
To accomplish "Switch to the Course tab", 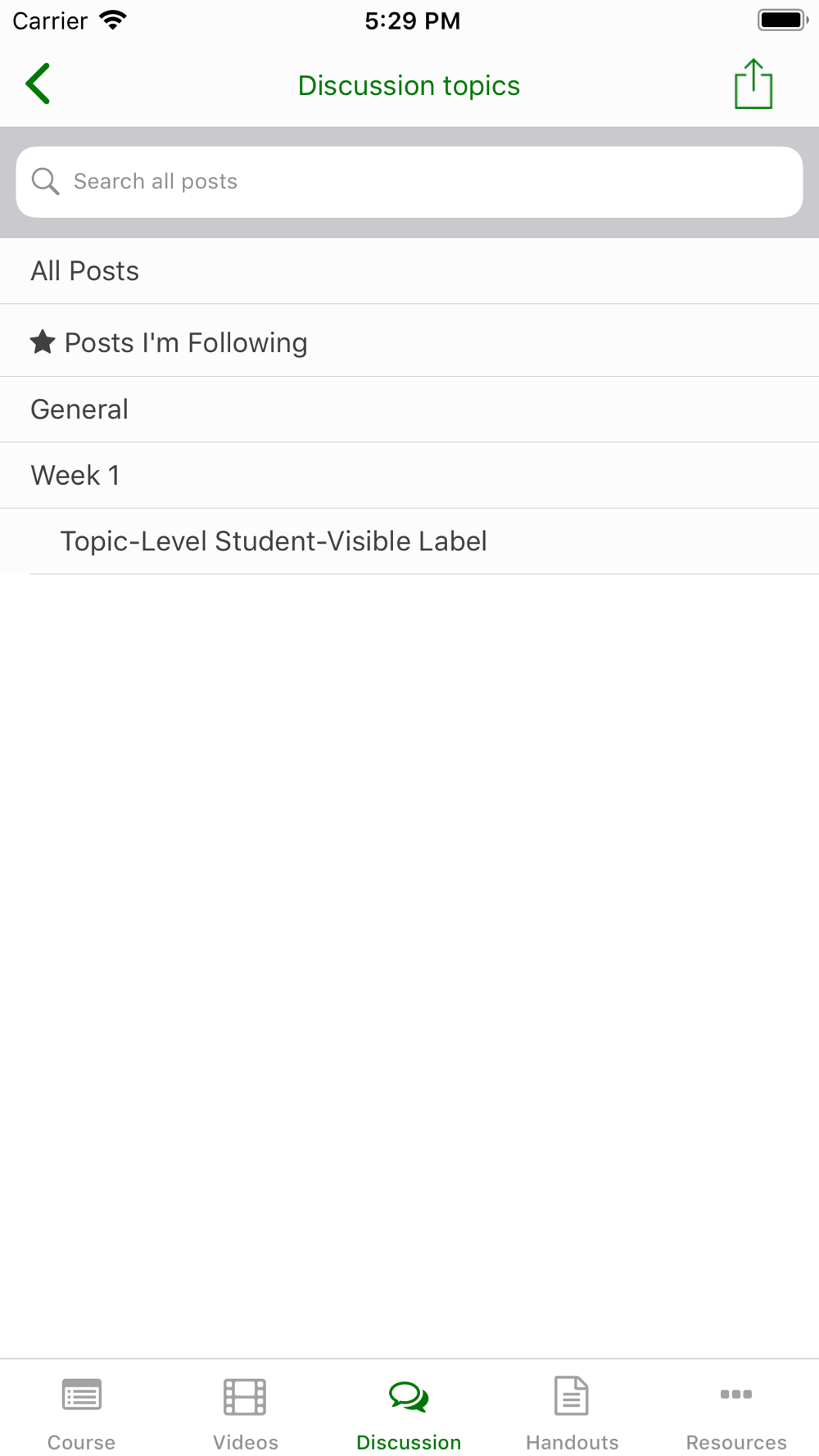I will pos(82,1413).
